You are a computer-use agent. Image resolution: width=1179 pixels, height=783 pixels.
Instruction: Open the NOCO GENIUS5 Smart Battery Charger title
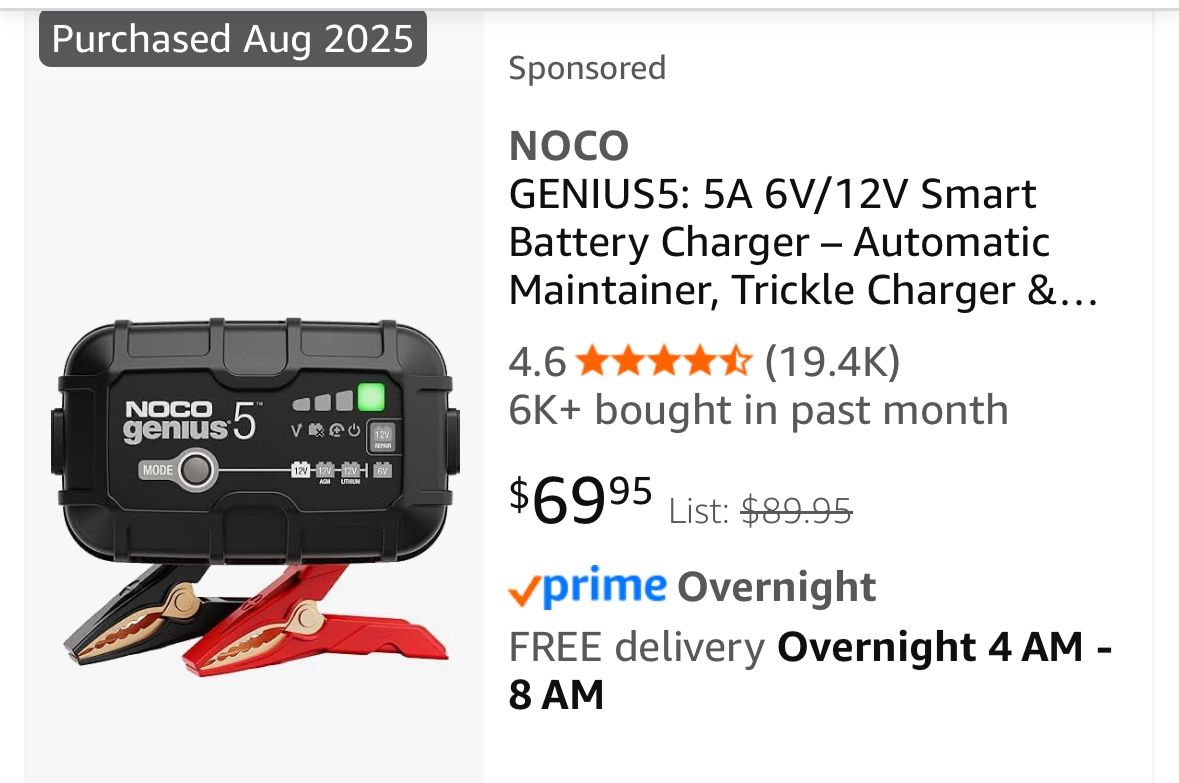point(803,218)
